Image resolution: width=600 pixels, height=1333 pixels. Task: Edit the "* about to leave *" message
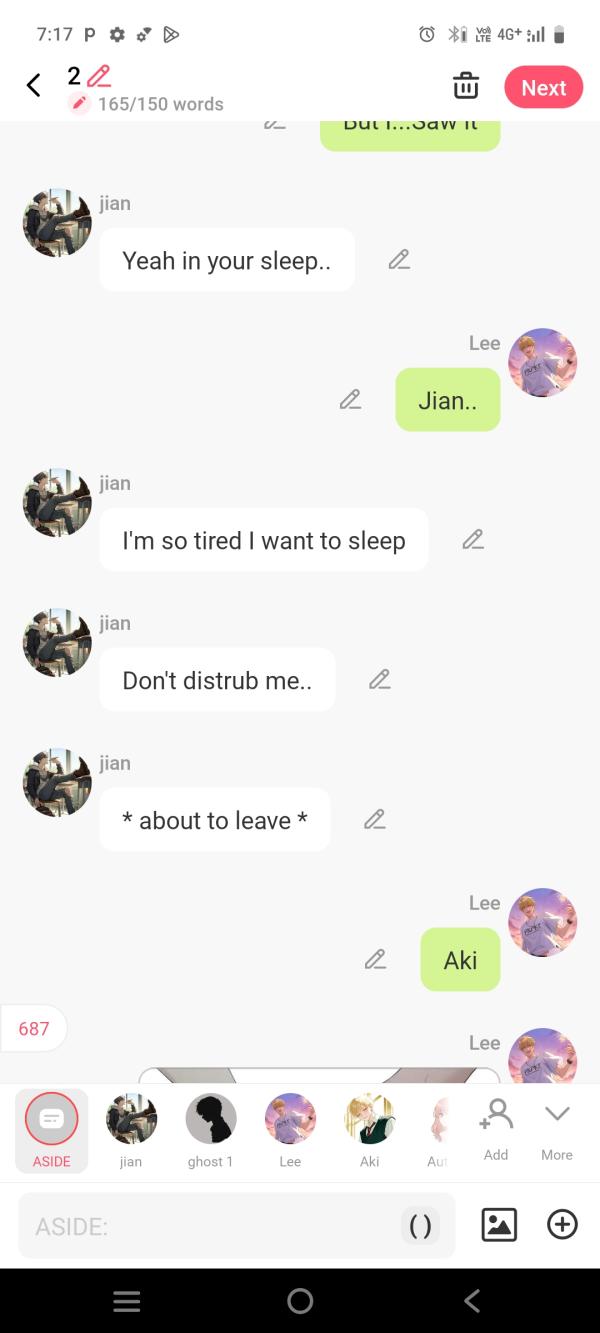pyautogui.click(x=374, y=820)
